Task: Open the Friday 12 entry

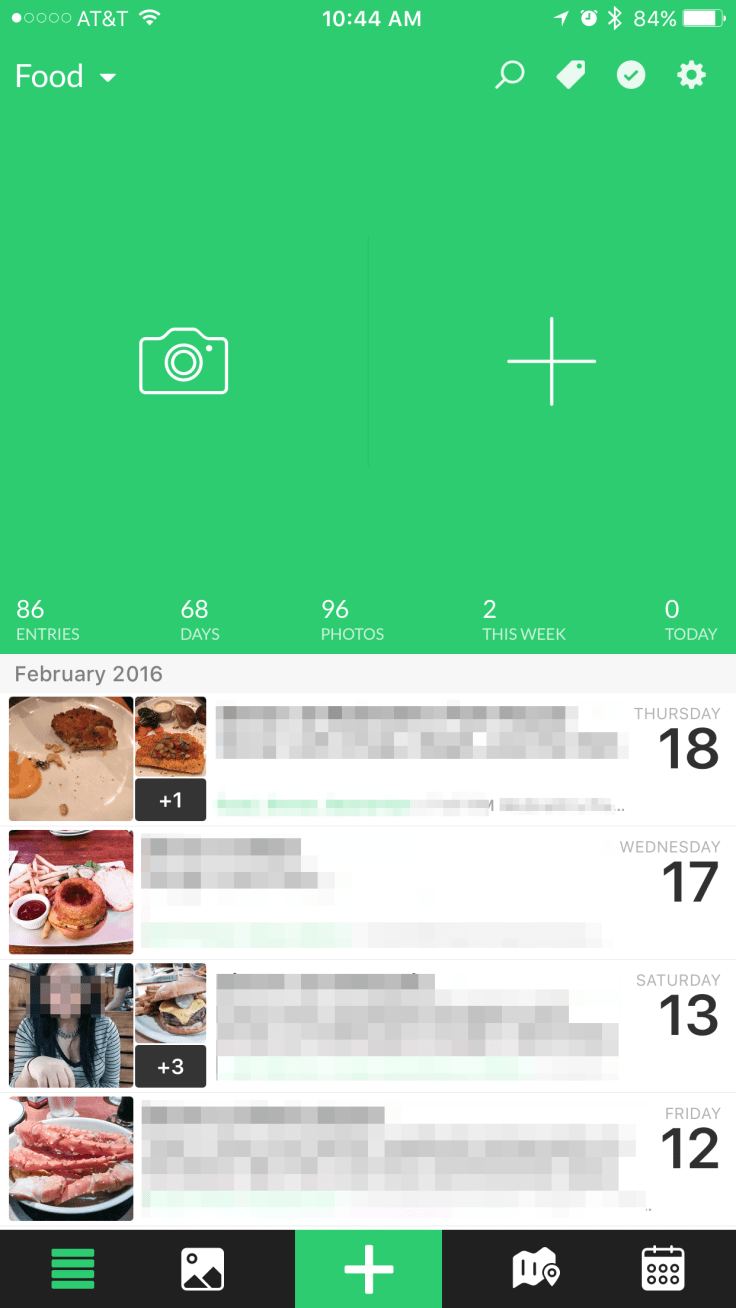Action: [420, 1158]
